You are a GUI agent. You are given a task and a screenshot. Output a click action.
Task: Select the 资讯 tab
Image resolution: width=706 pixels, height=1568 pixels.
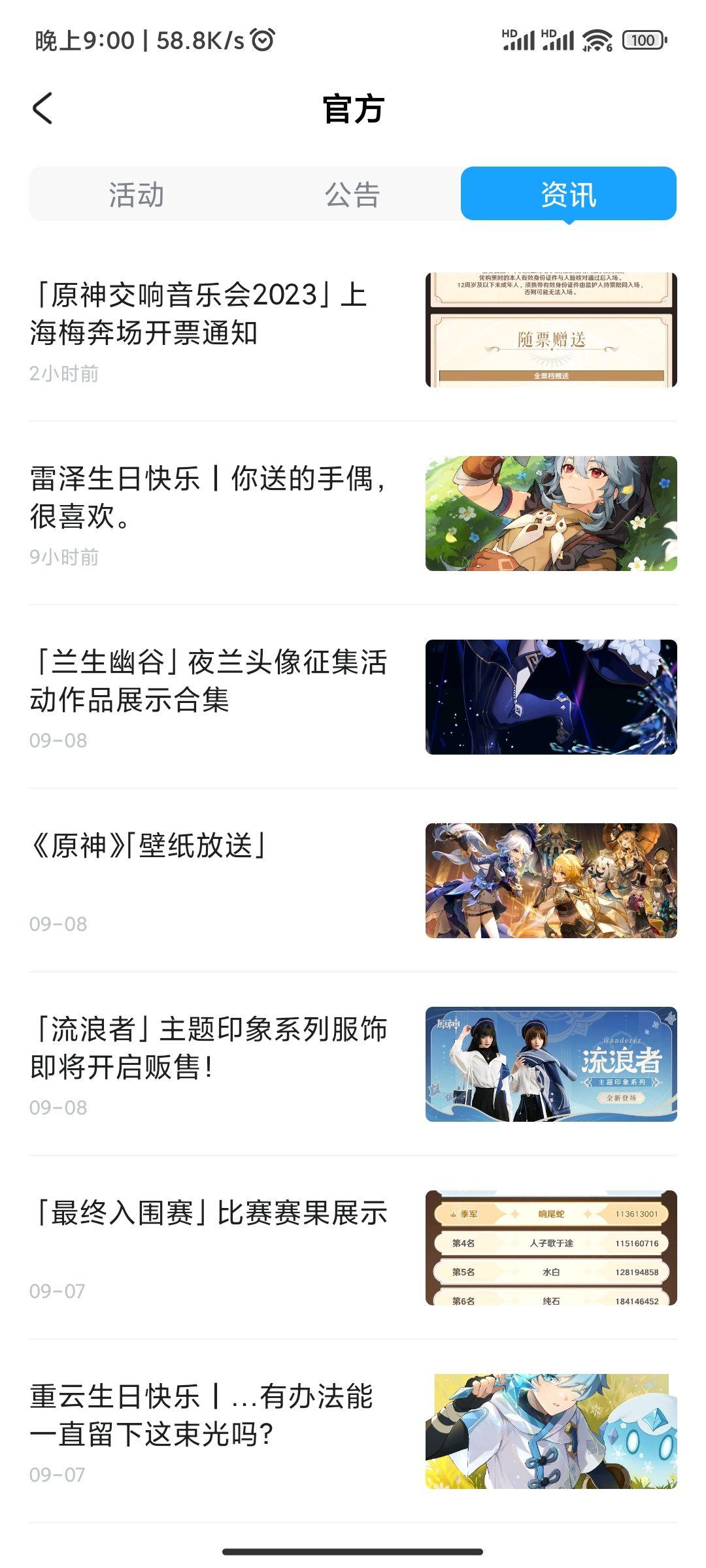[568, 195]
